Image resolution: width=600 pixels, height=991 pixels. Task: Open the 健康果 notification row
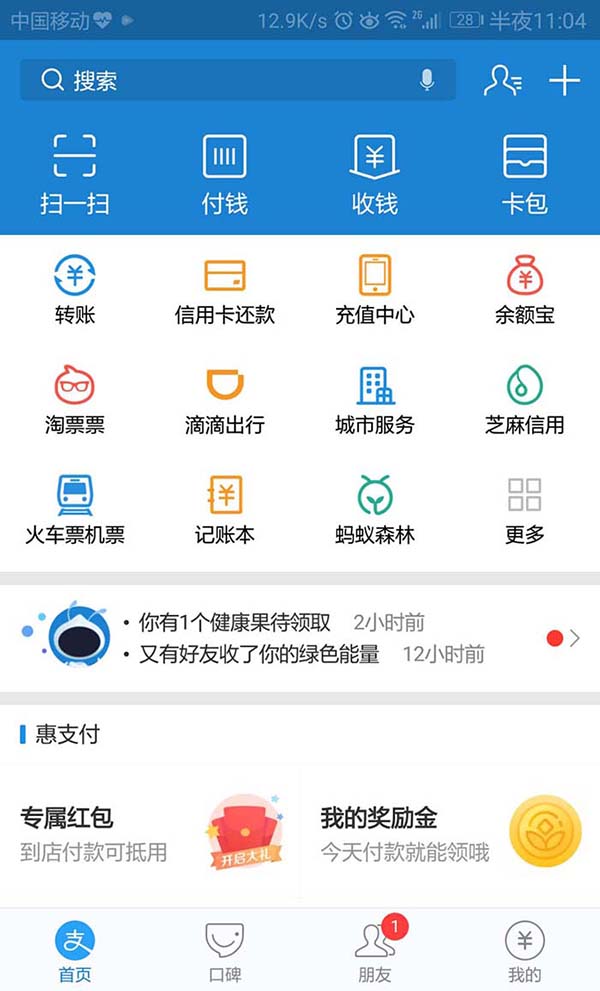tap(300, 624)
